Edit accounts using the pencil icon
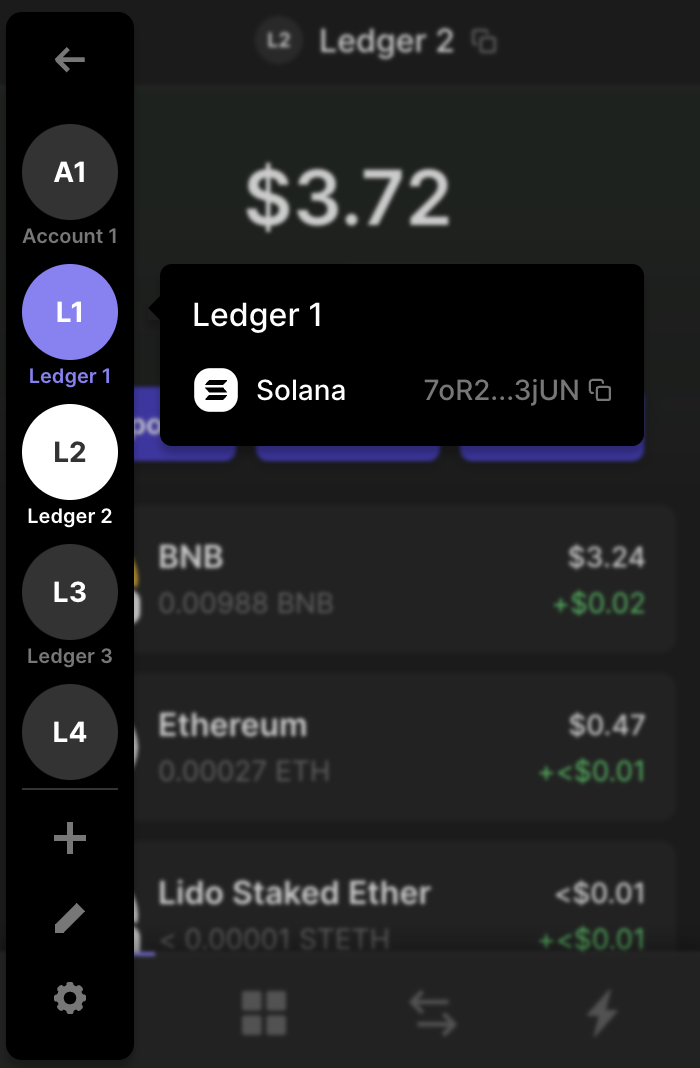700x1068 pixels. (70, 918)
